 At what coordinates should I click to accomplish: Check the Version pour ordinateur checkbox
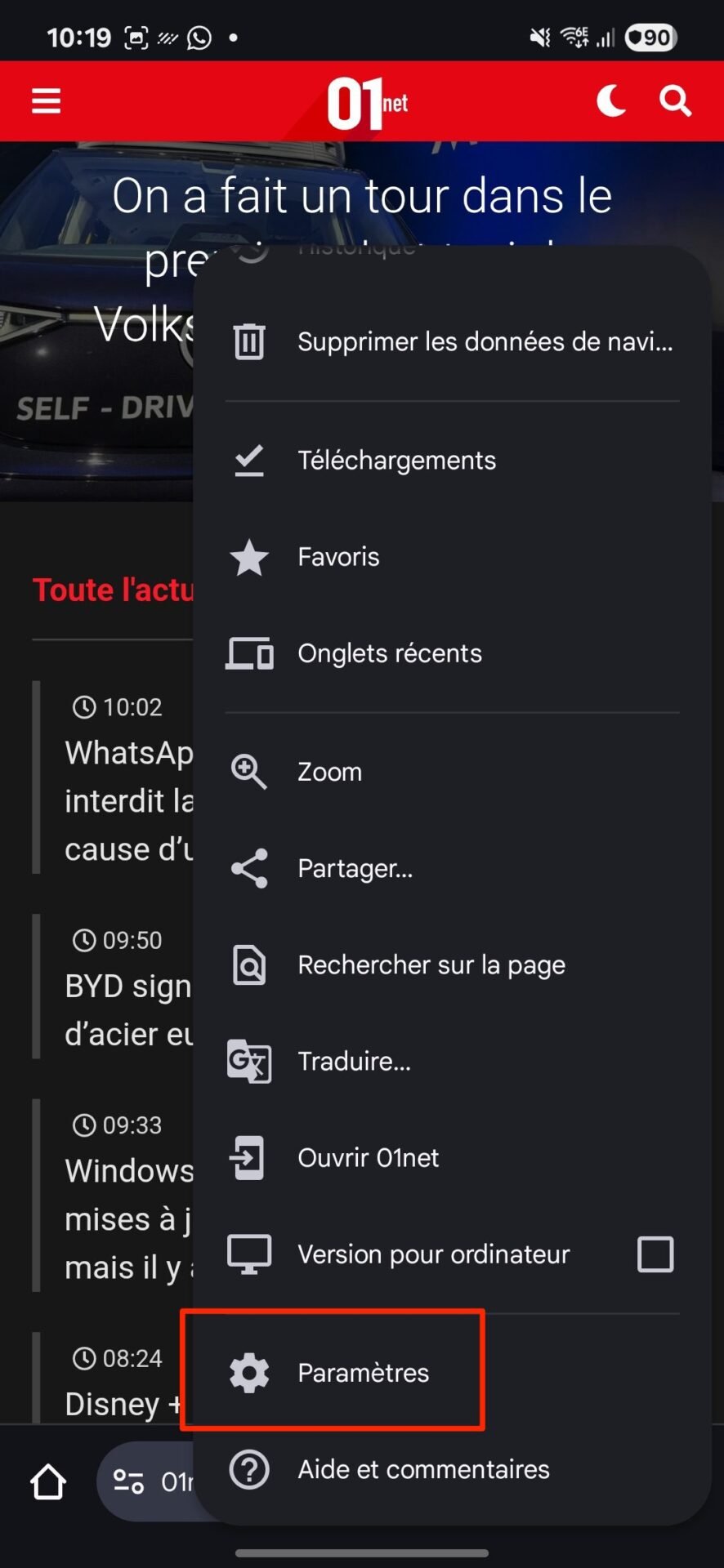pos(655,1254)
